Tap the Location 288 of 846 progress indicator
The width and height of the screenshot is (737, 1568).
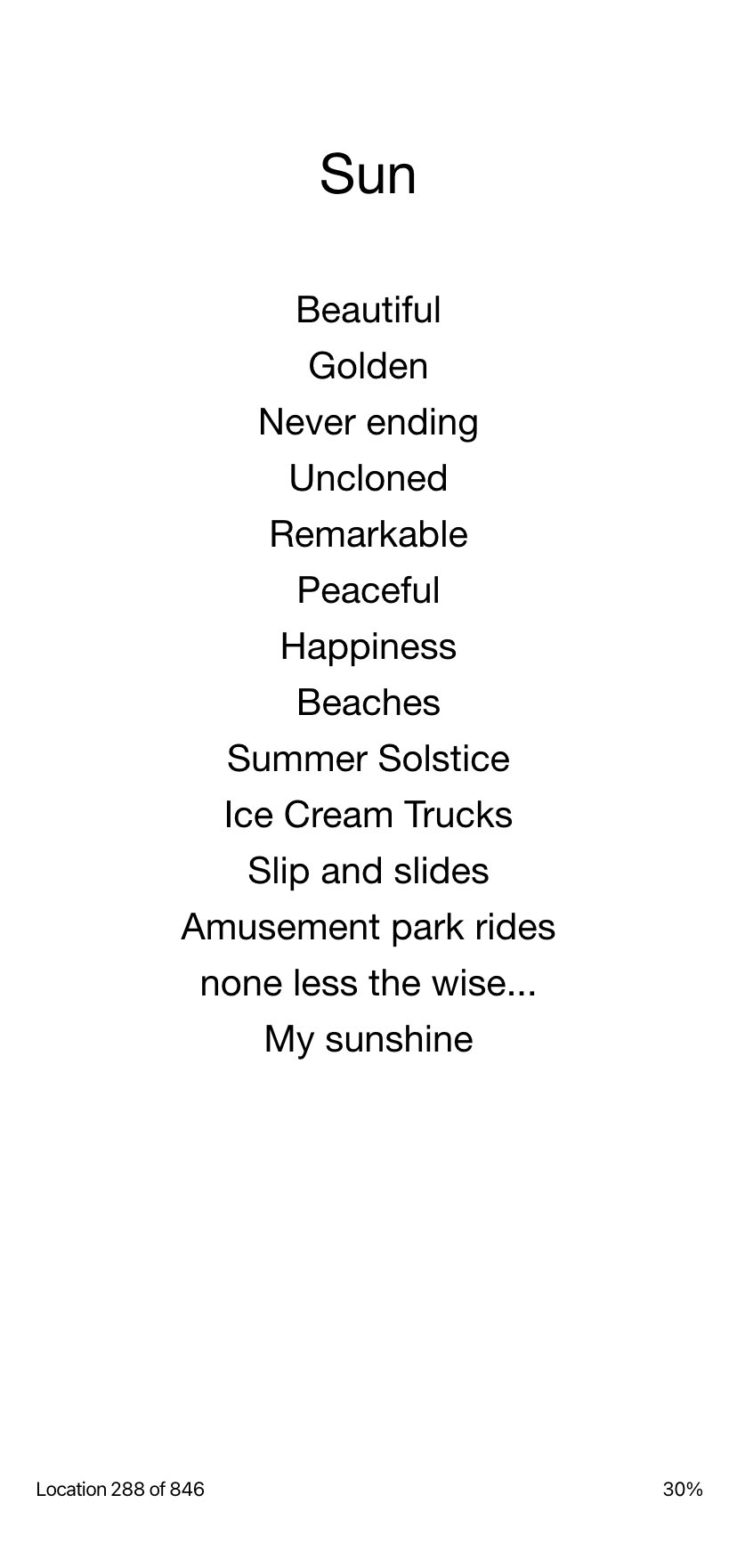120,1489
